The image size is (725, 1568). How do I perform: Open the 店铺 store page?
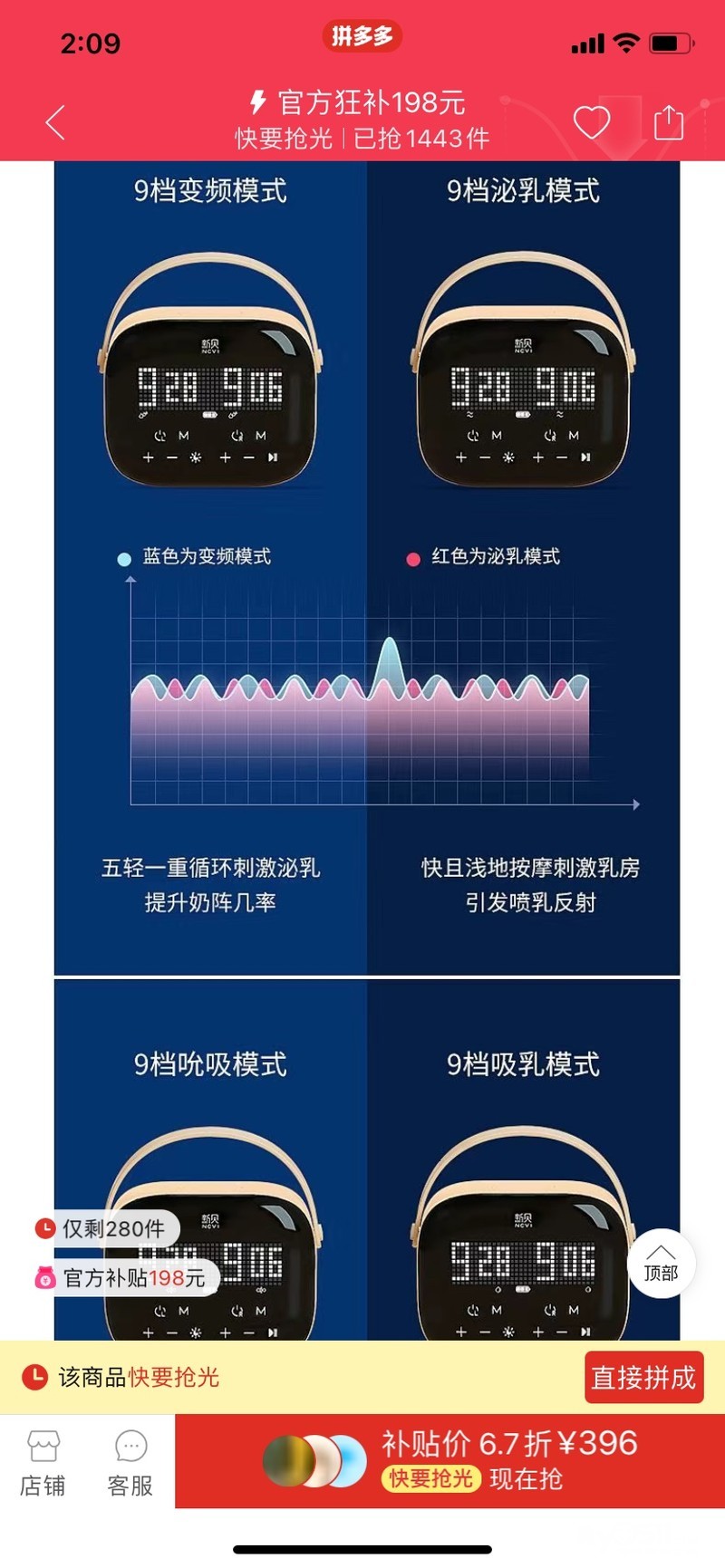43,1462
